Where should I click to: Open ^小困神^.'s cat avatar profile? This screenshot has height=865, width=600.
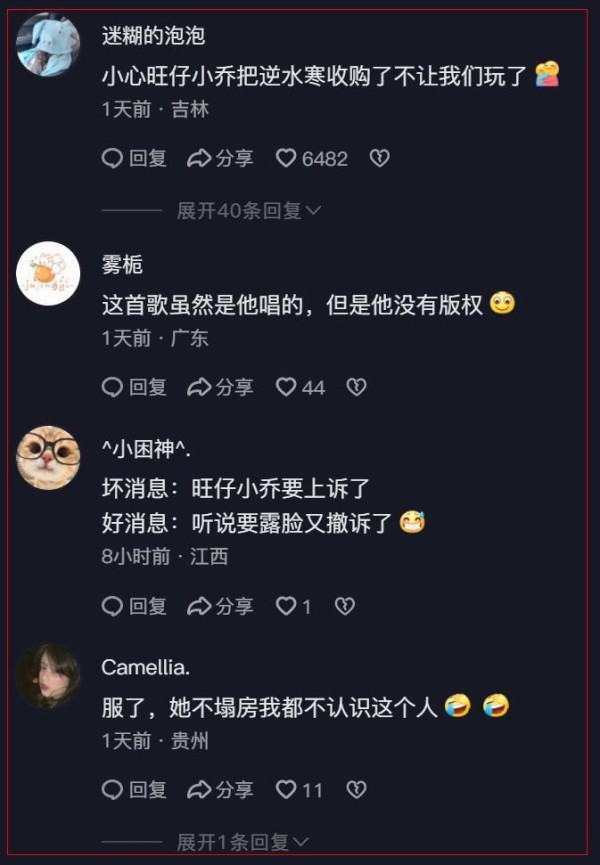tap(48, 456)
